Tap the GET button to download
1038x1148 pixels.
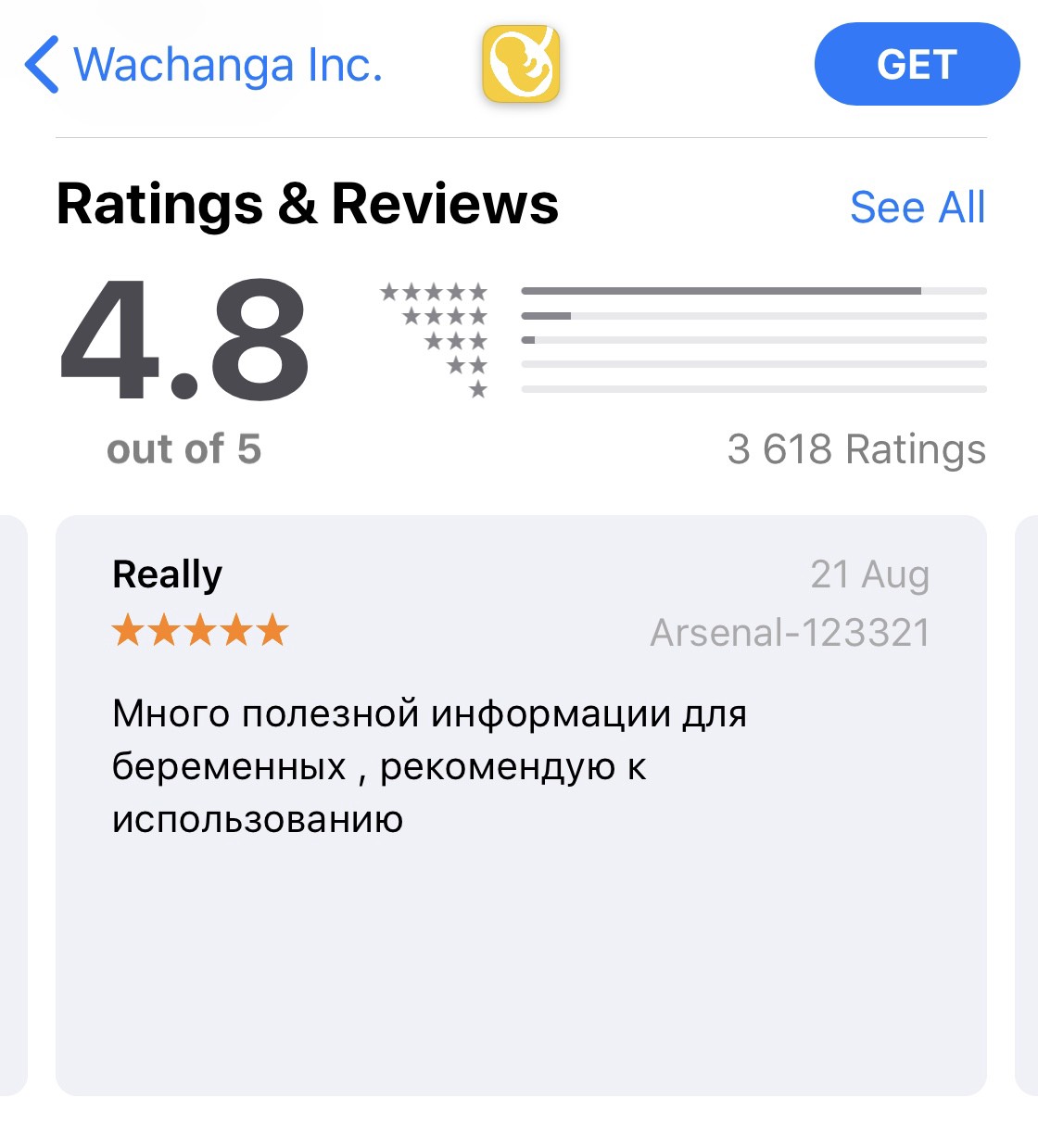[x=916, y=65]
